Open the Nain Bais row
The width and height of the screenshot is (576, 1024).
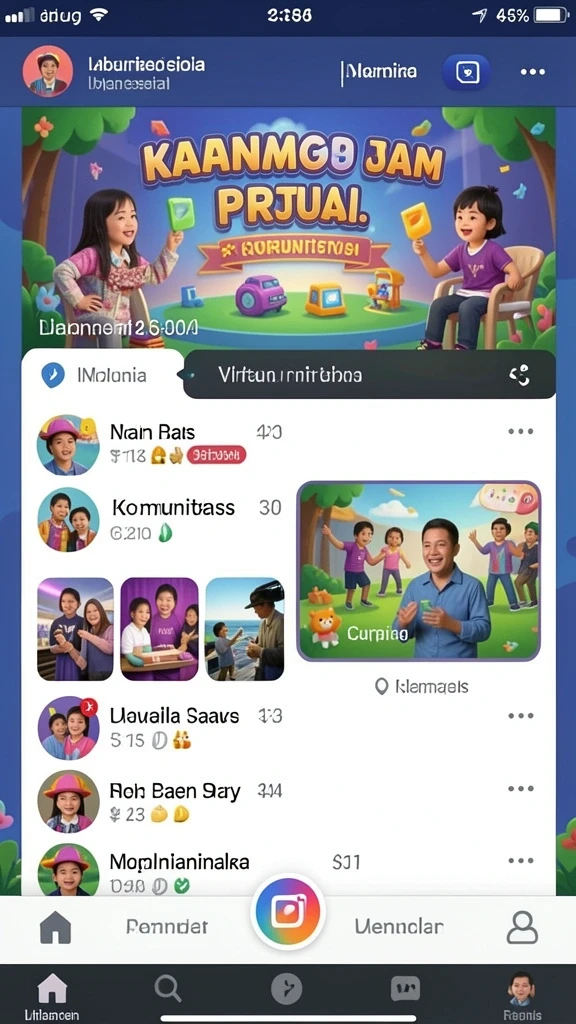[289, 444]
